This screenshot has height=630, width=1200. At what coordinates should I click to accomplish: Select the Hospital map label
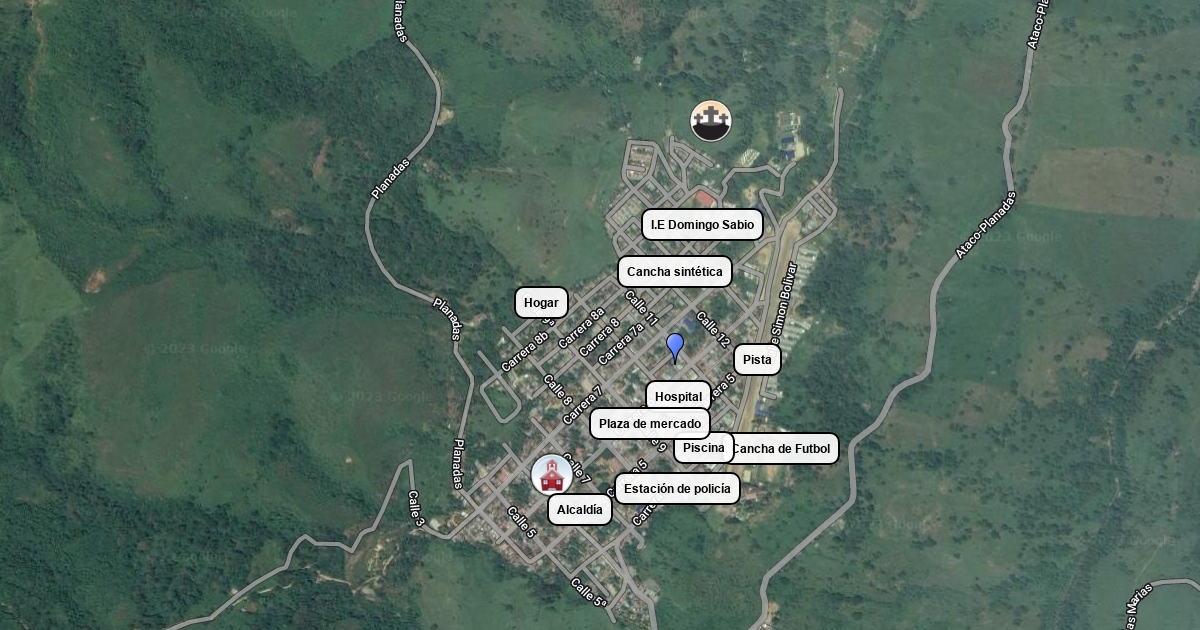(678, 397)
